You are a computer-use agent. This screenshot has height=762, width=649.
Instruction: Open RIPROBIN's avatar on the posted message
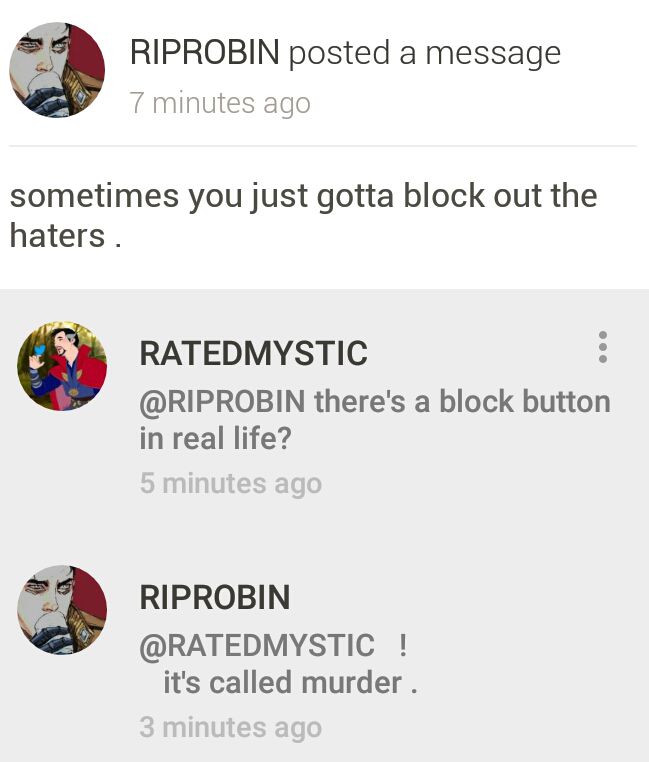(57, 70)
